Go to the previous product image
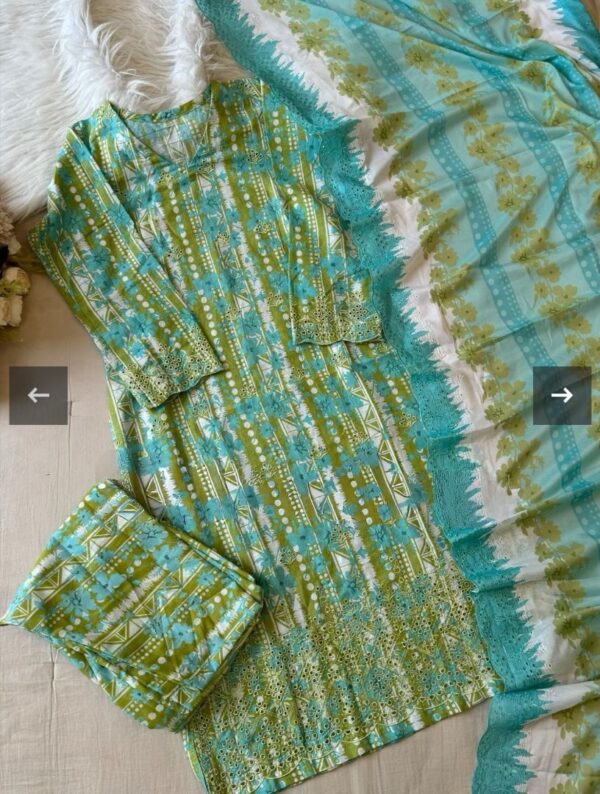The width and height of the screenshot is (600, 794). click(x=38, y=395)
